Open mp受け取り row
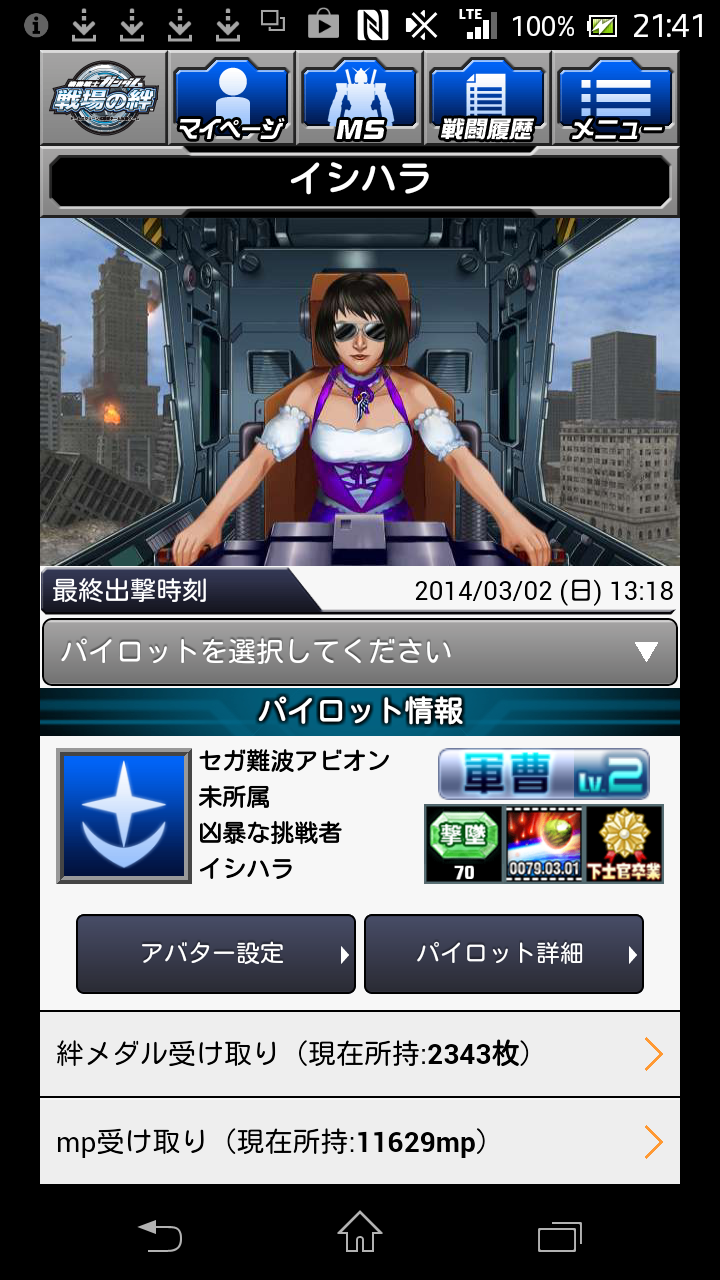This screenshot has width=720, height=1280. (360, 1141)
